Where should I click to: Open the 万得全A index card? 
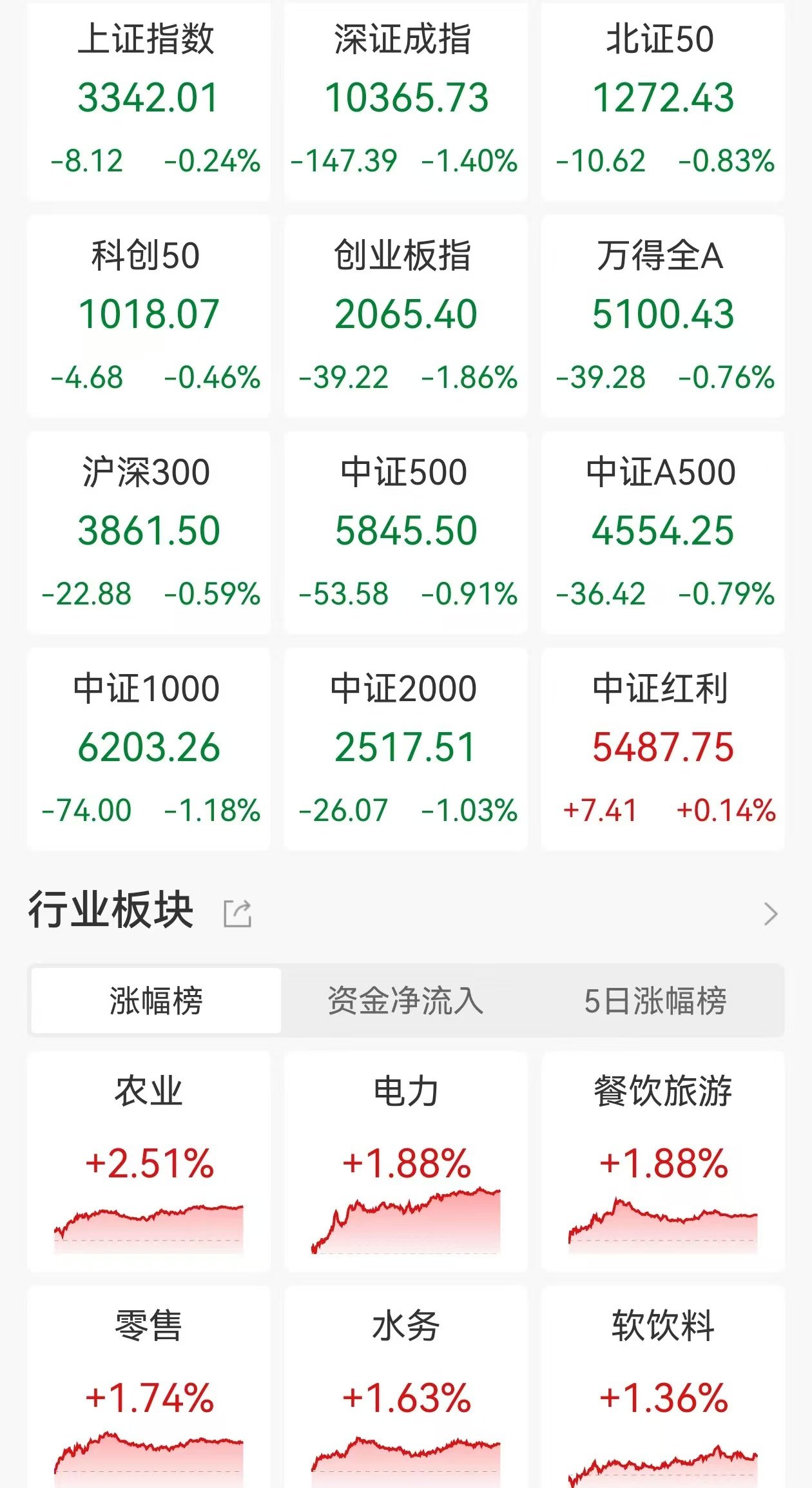coord(663,316)
